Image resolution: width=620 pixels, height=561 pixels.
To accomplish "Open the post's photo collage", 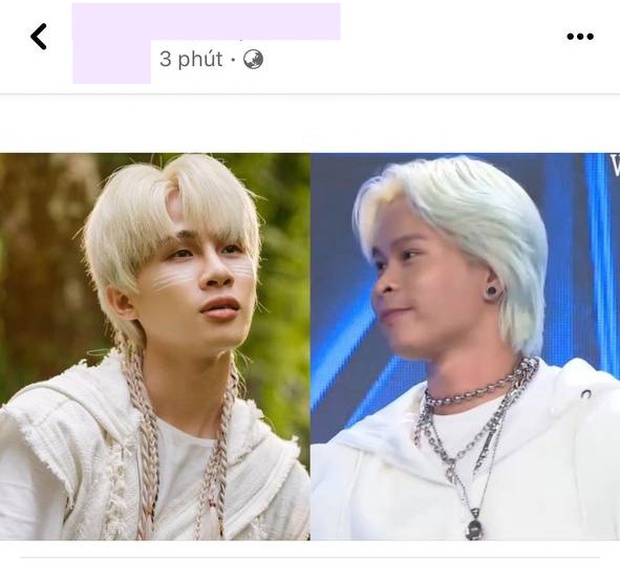I will [310, 346].
